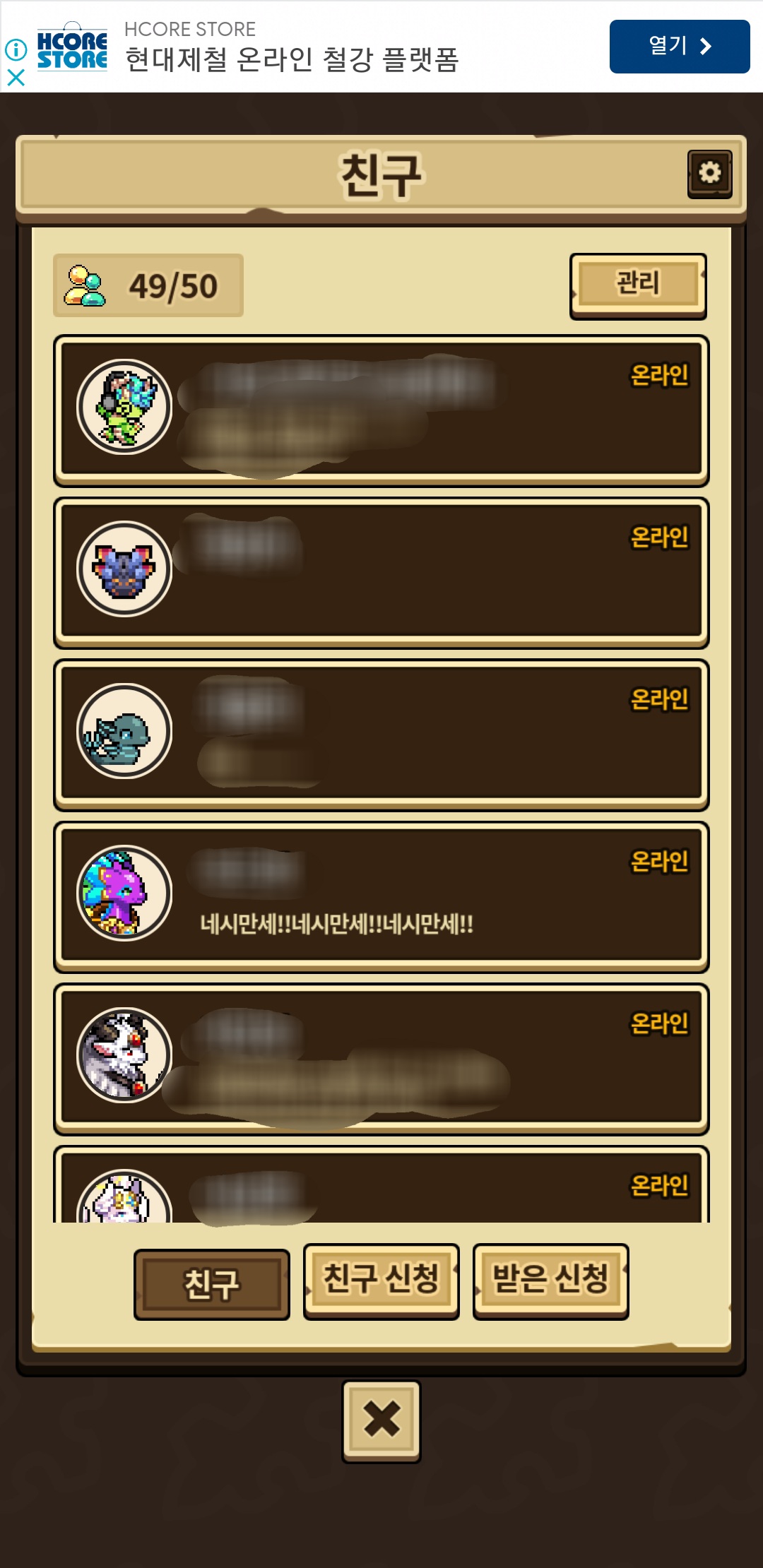
Task: Open the friend settings gear icon
Action: [x=709, y=173]
